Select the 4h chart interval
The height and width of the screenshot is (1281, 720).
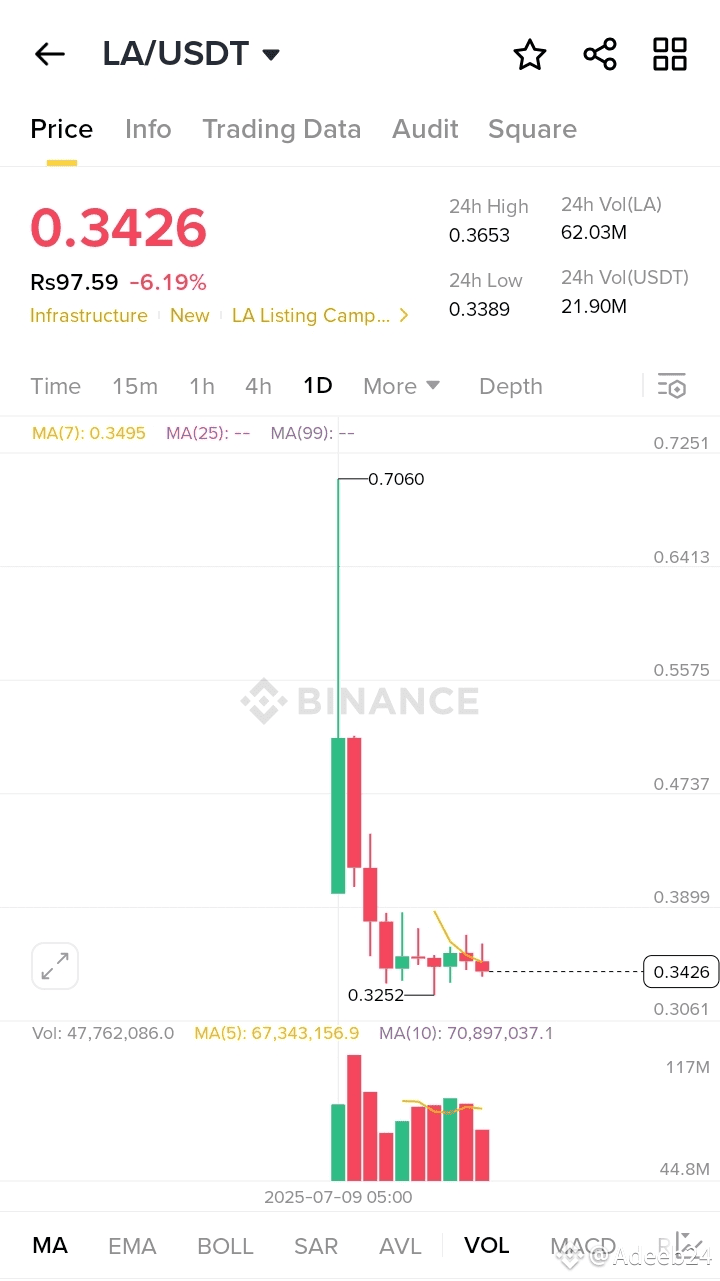pyautogui.click(x=258, y=386)
